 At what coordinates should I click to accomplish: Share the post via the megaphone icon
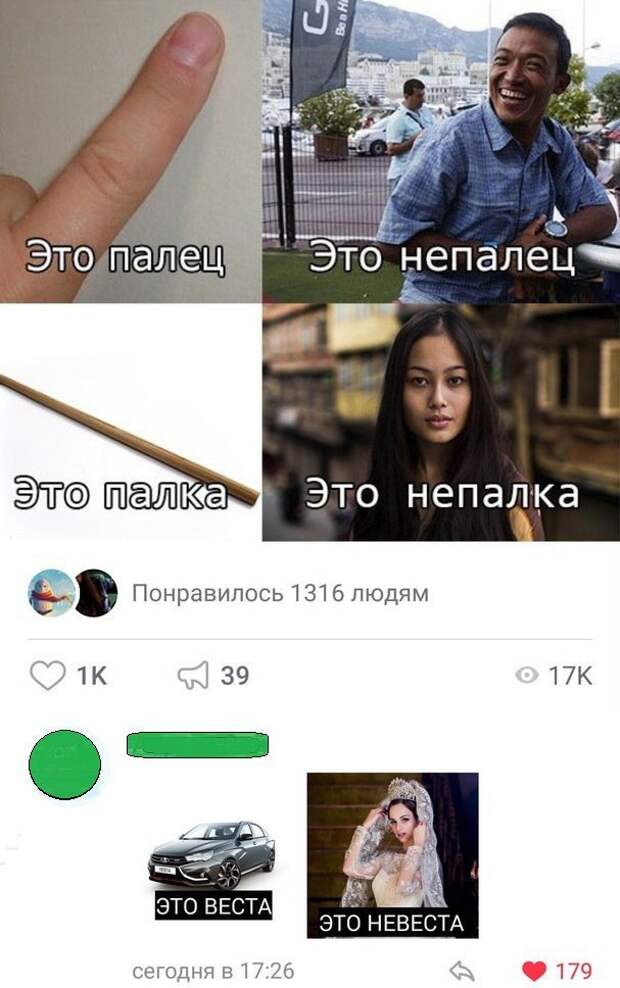[191, 676]
